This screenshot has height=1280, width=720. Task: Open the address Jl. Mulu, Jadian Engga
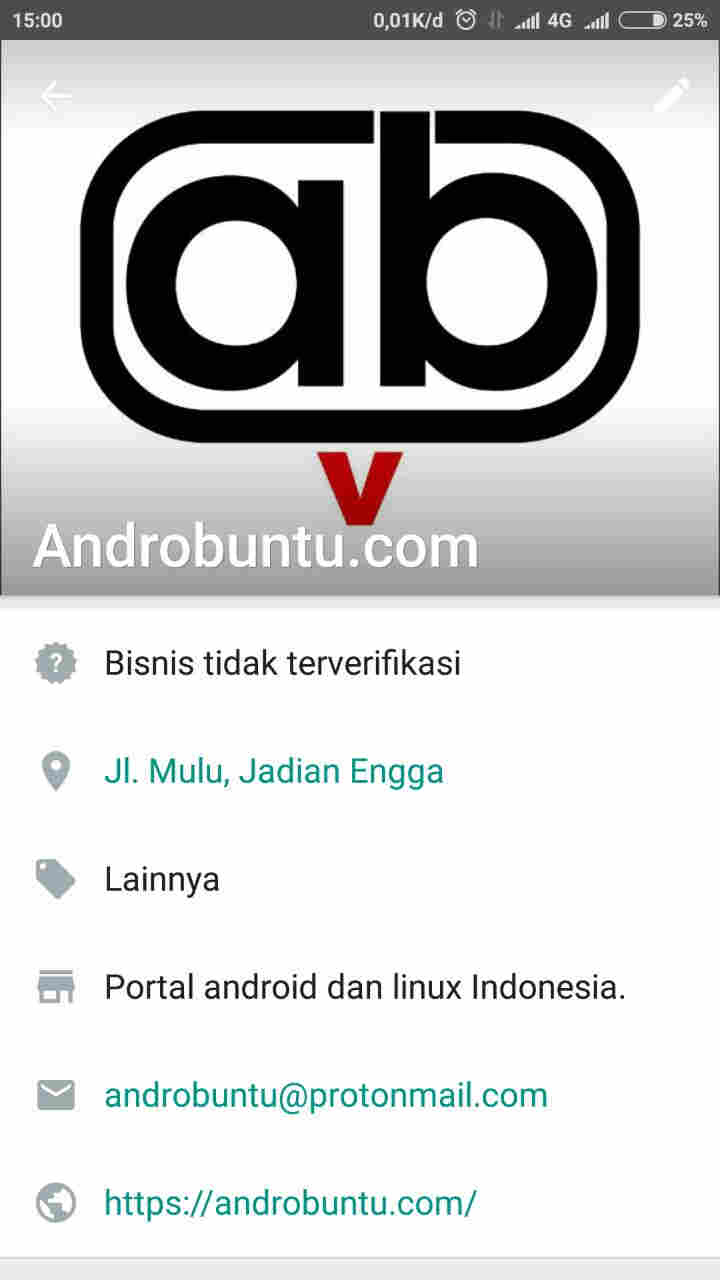[x=273, y=772]
